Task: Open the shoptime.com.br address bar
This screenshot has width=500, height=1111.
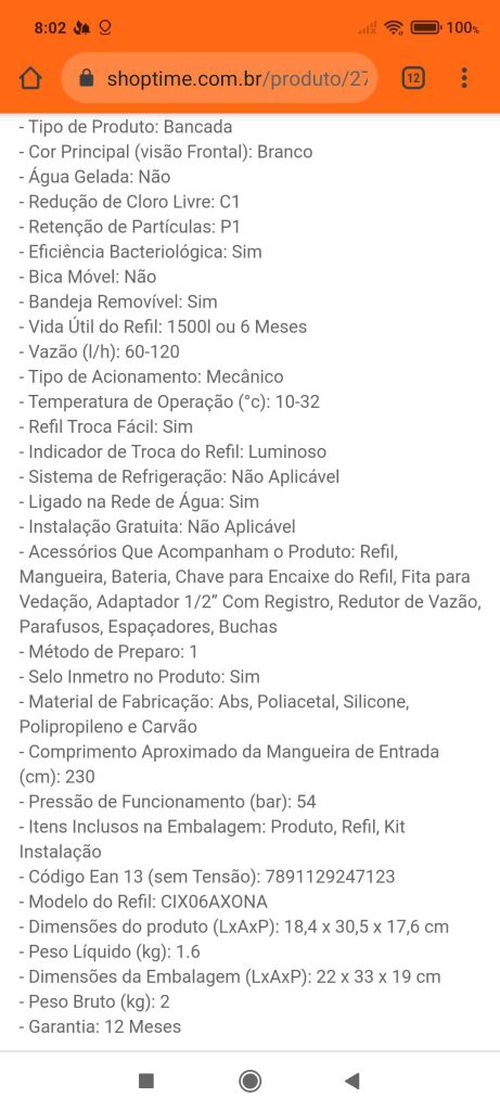Action: pos(220,78)
